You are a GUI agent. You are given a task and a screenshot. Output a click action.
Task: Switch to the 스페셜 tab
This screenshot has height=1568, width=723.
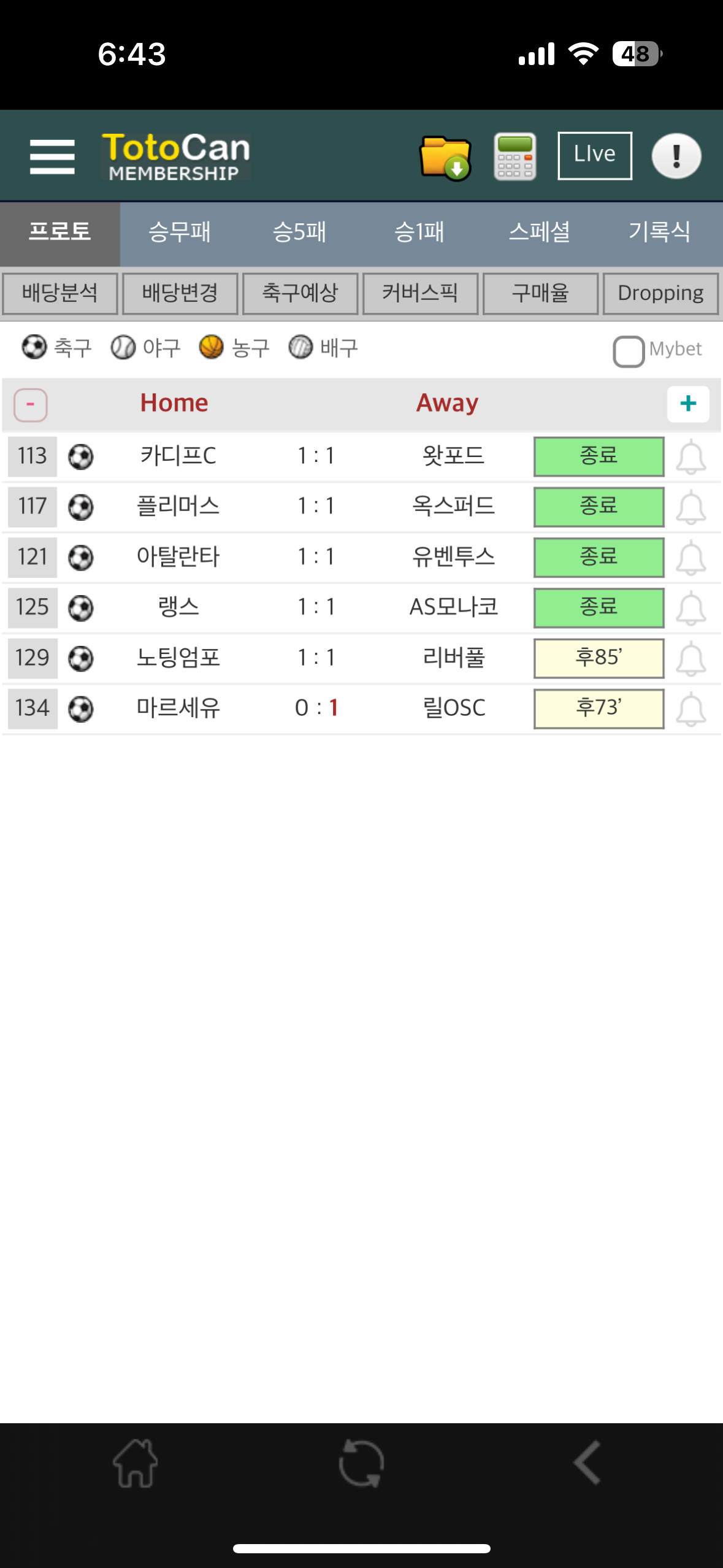[x=540, y=233]
